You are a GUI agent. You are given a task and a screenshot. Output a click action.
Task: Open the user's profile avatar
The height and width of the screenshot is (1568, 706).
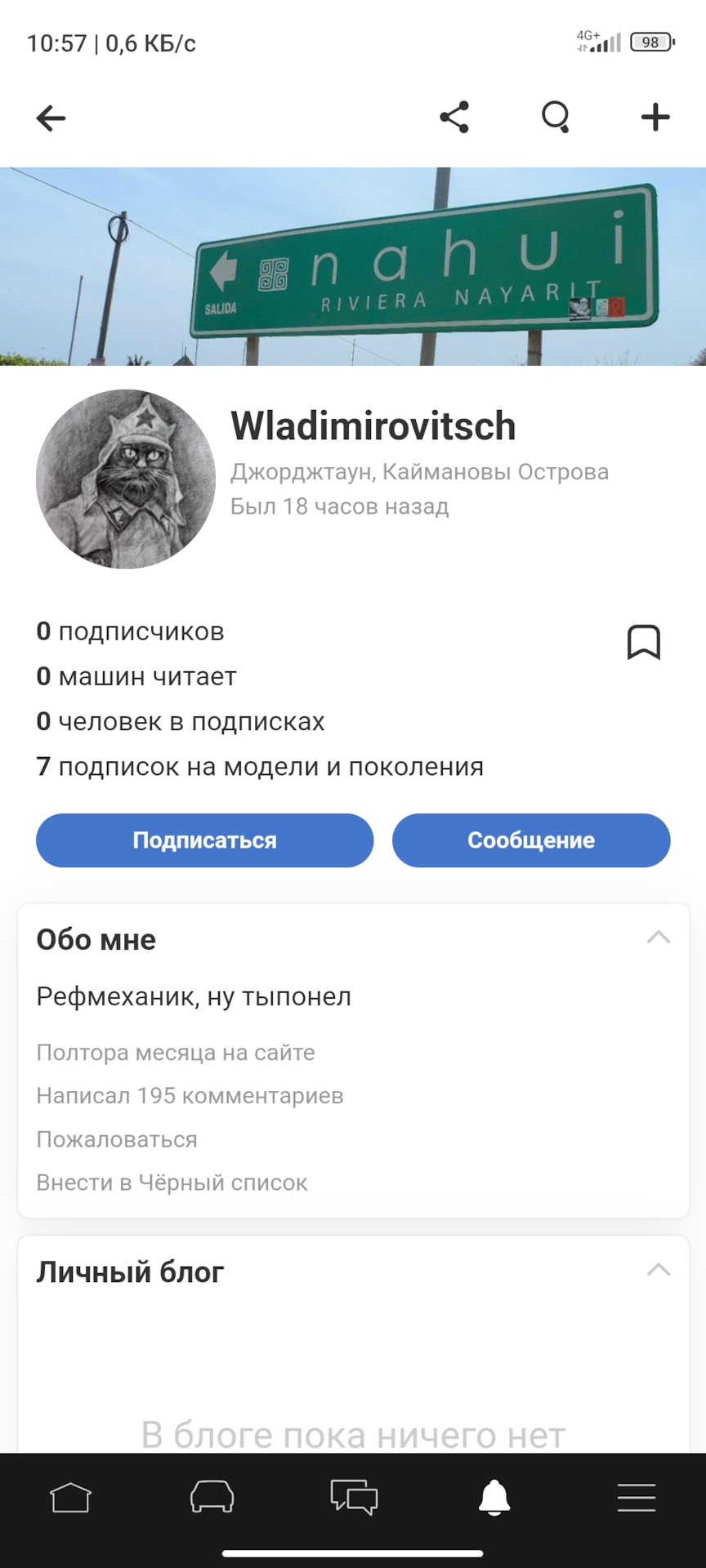[126, 479]
